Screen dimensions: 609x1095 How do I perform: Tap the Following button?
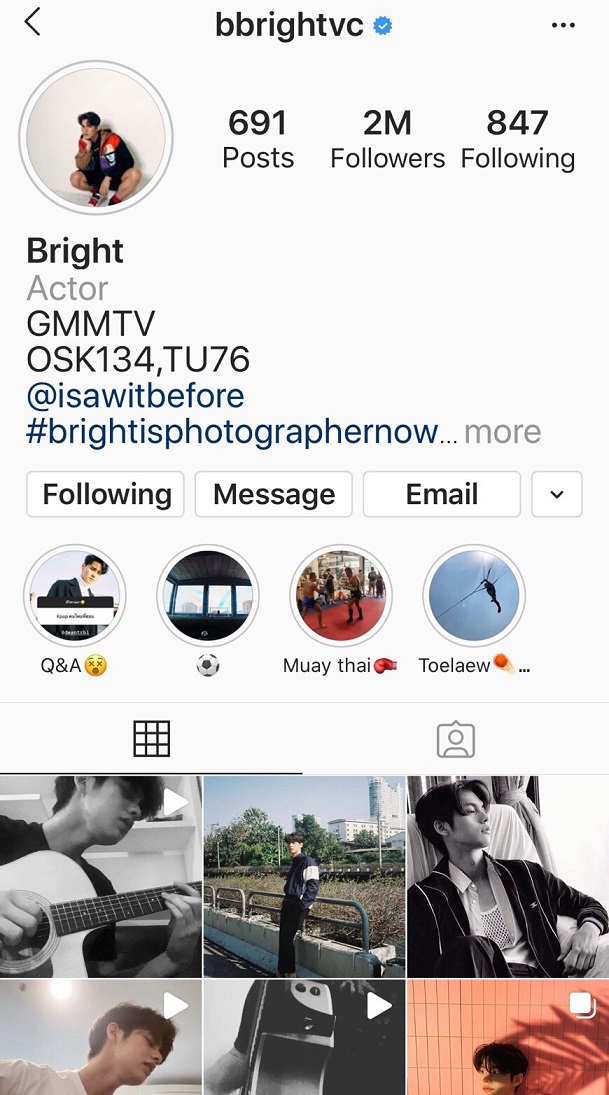[x=105, y=494]
